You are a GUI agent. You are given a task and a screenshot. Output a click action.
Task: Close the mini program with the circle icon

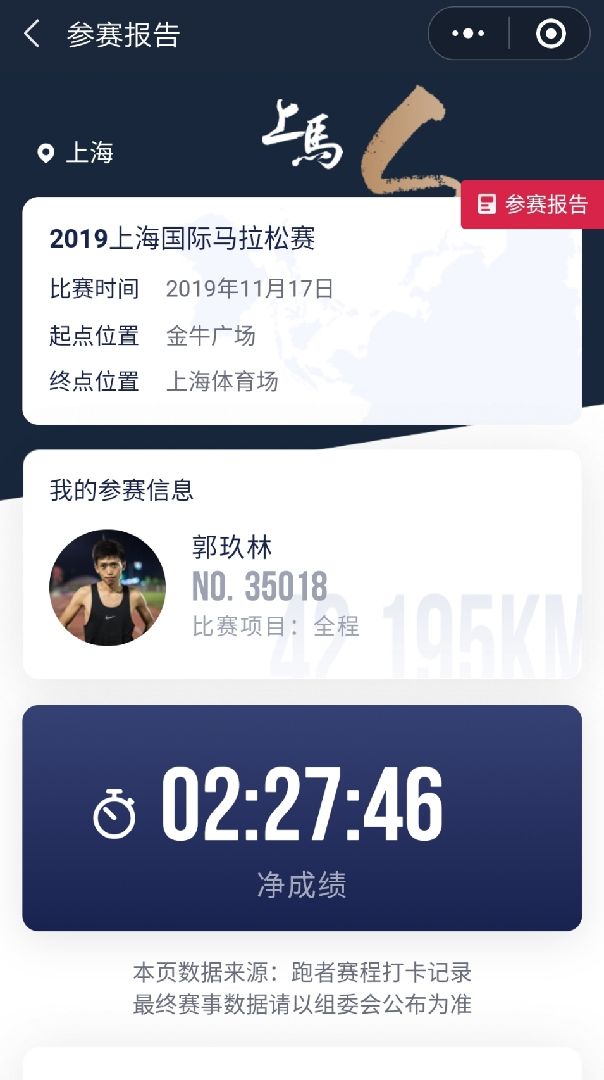click(550, 34)
